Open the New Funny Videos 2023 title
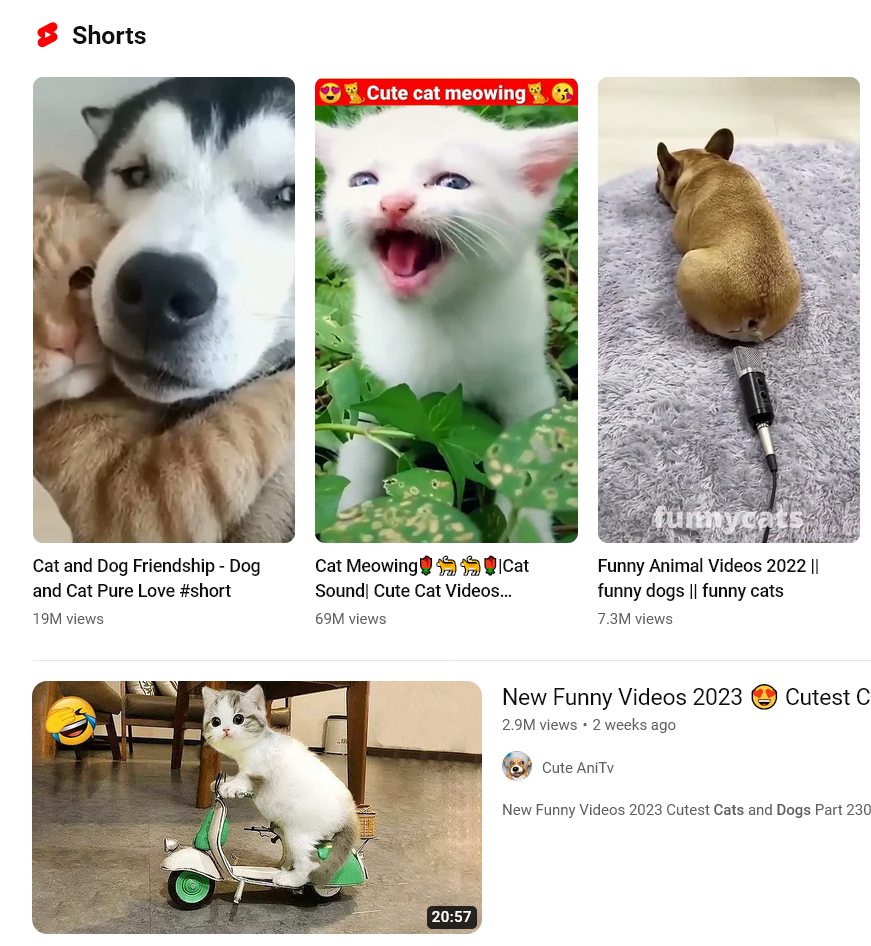 tap(686, 697)
